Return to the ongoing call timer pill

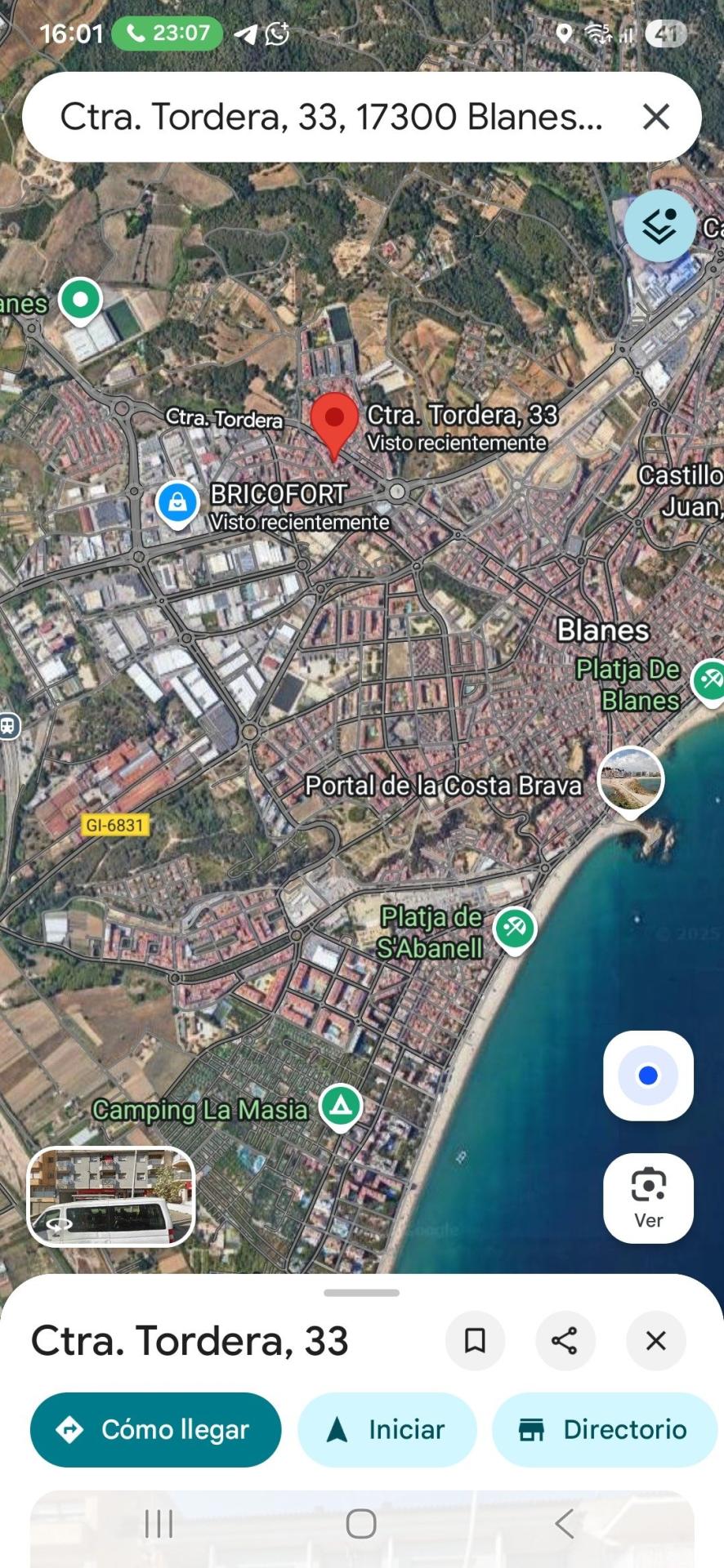(167, 33)
